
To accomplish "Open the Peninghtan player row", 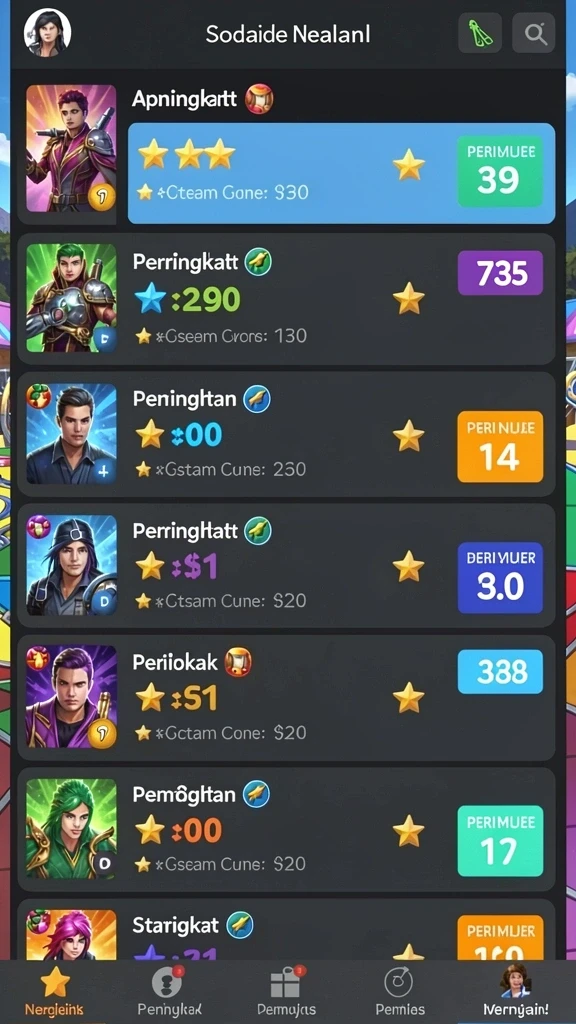I will 287,434.
